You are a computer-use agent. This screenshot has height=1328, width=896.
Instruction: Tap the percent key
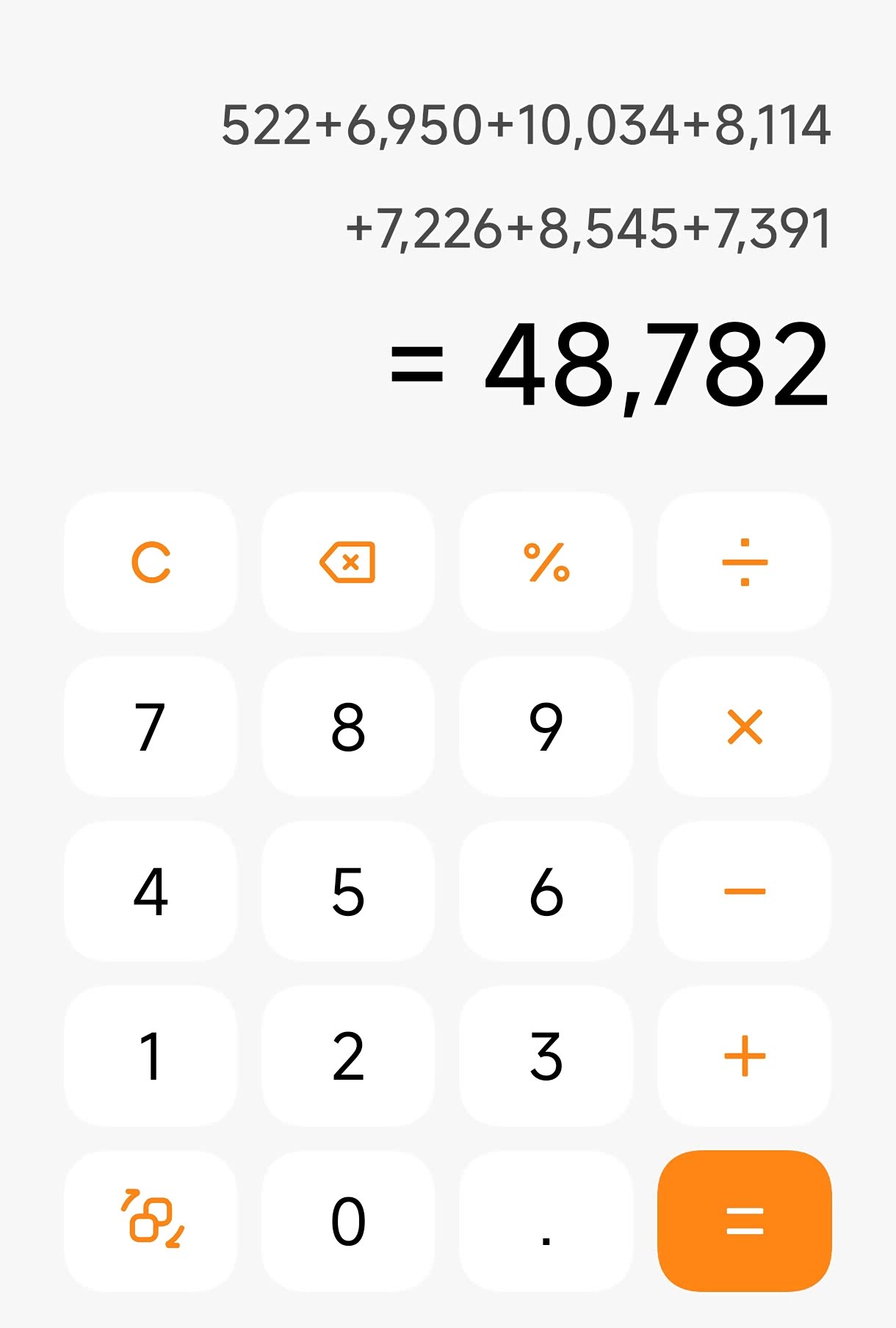(x=546, y=563)
